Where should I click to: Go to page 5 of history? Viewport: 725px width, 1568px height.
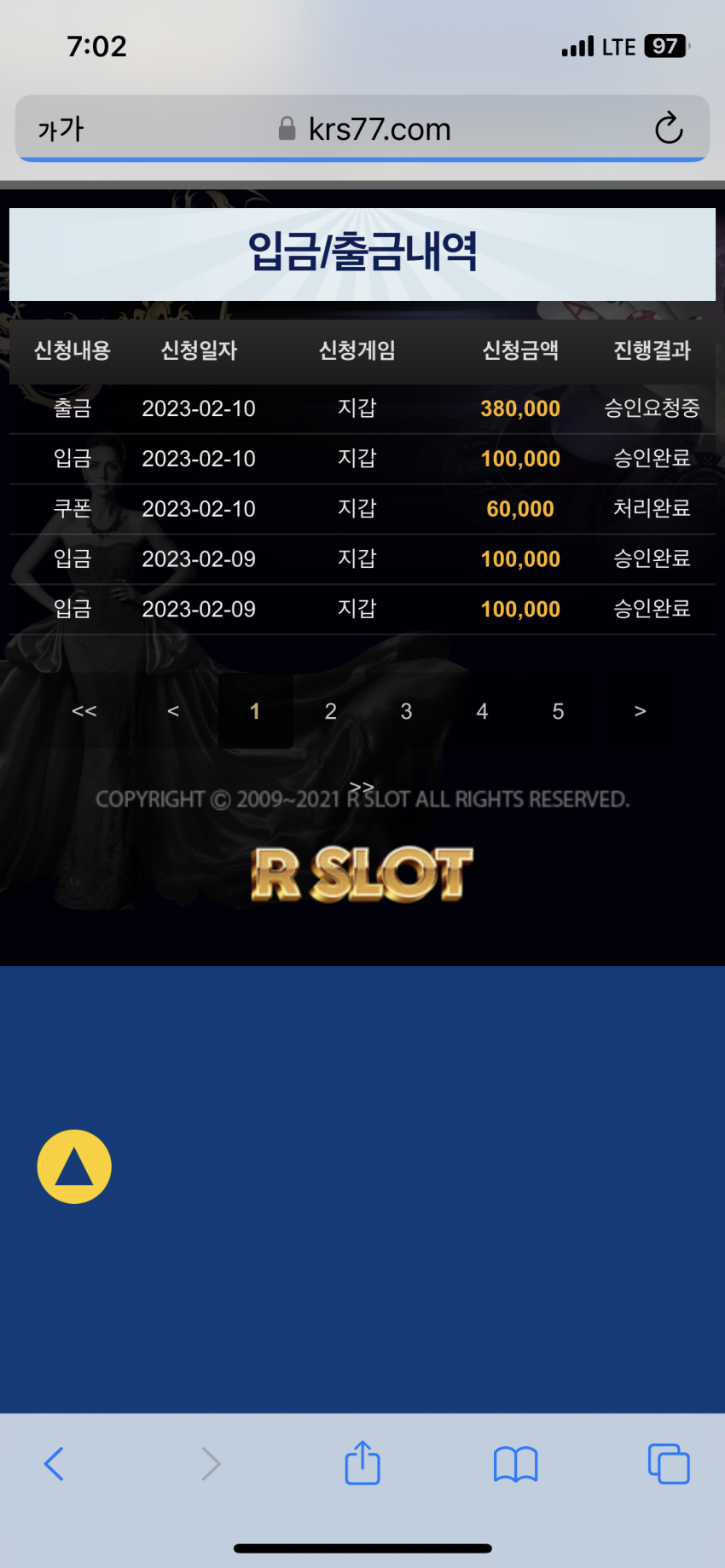point(558,711)
